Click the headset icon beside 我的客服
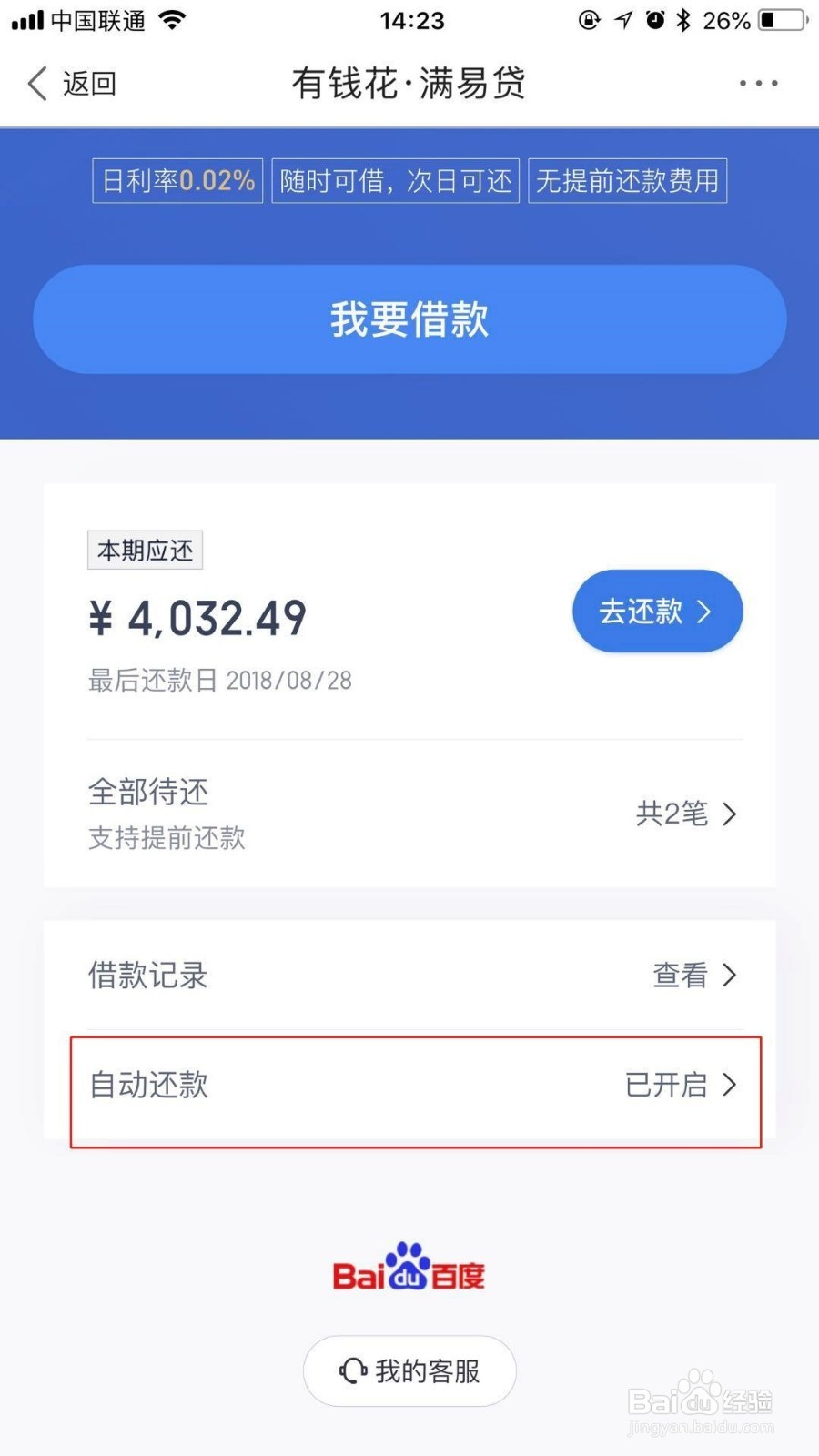This screenshot has width=819, height=1456. pyautogui.click(x=355, y=1372)
